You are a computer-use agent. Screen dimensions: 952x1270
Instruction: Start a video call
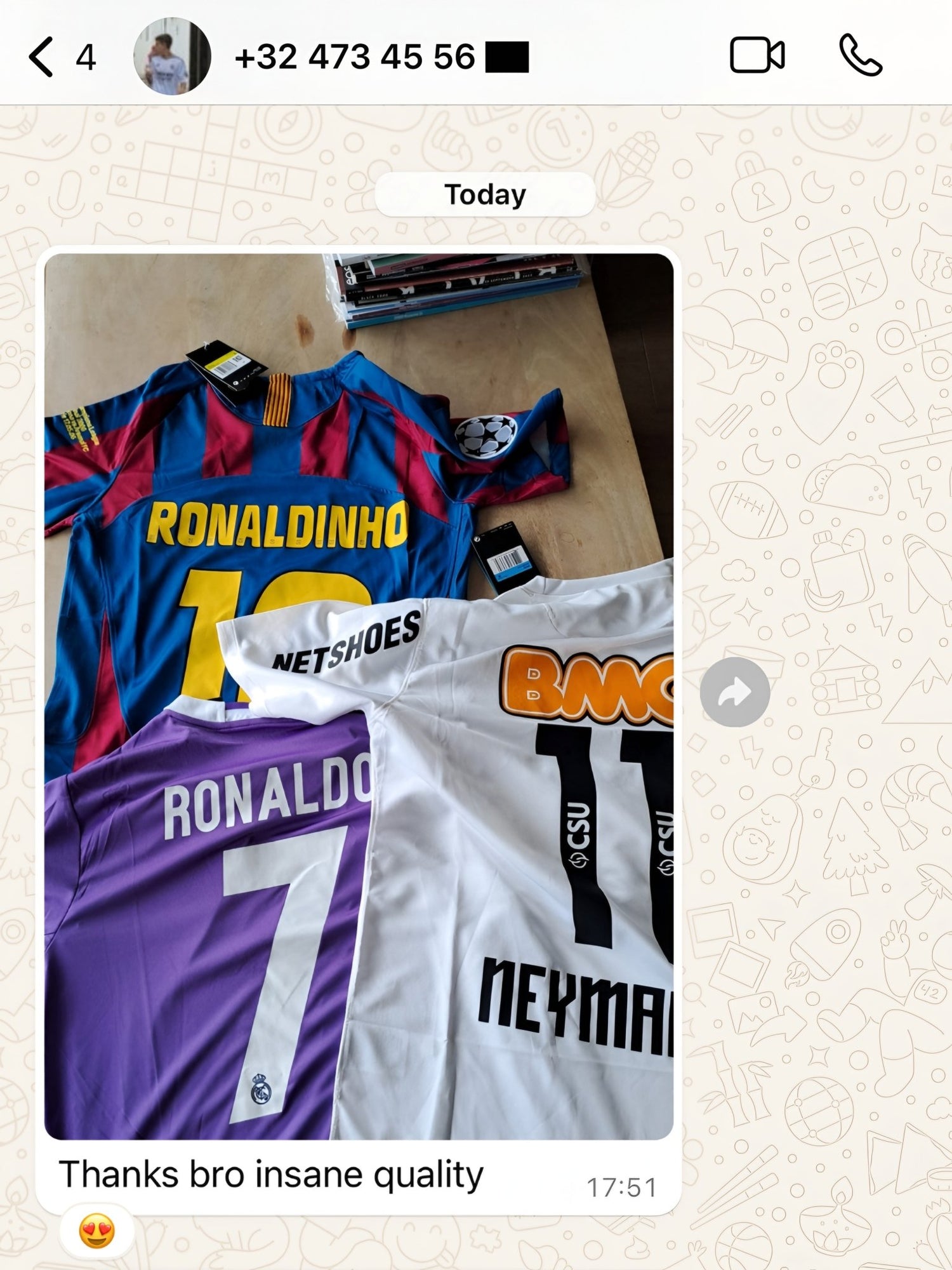tap(757, 56)
